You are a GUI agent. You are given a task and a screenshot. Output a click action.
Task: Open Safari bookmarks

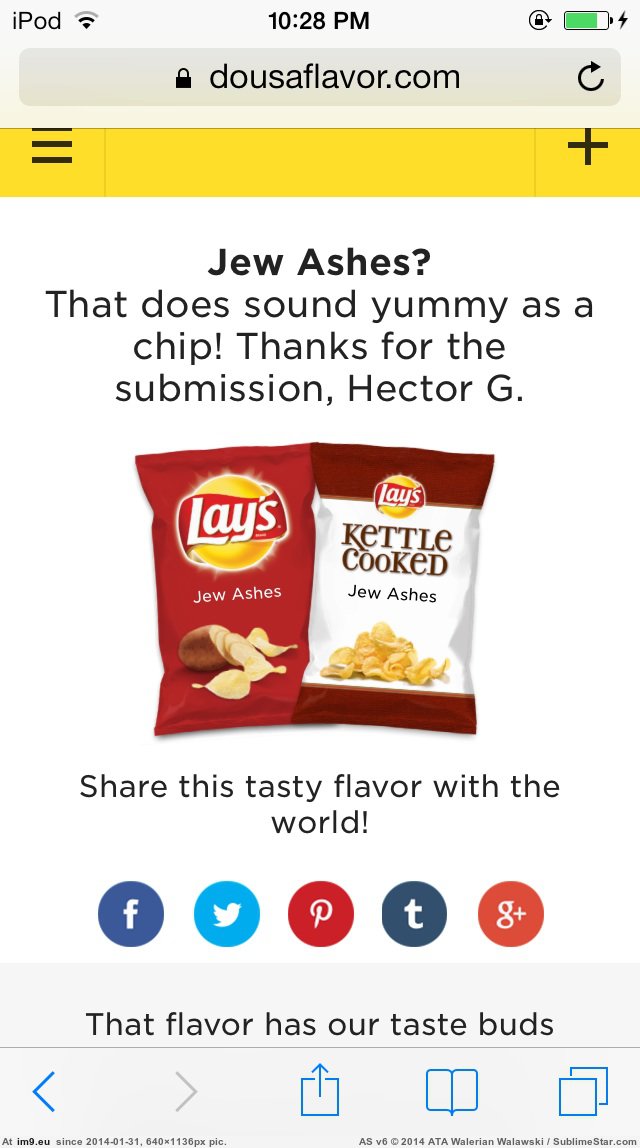click(x=452, y=1092)
